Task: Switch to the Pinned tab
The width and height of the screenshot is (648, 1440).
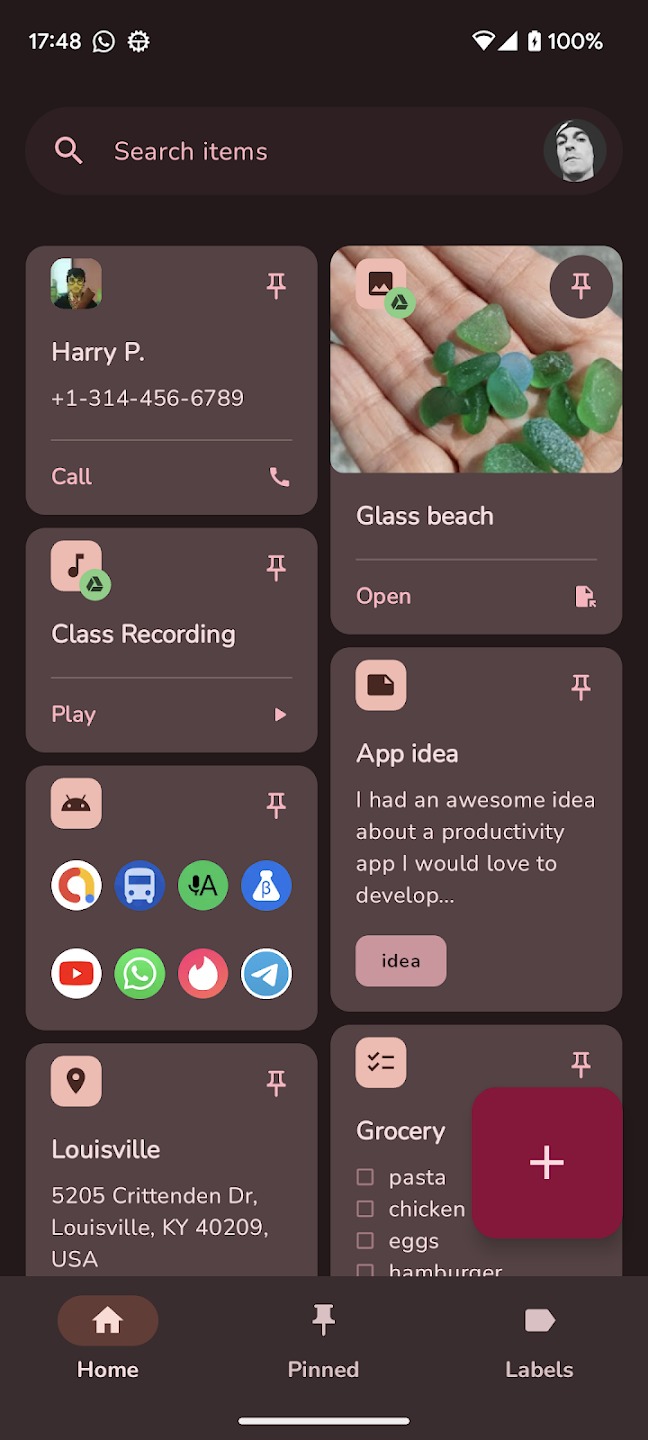Action: point(323,1340)
